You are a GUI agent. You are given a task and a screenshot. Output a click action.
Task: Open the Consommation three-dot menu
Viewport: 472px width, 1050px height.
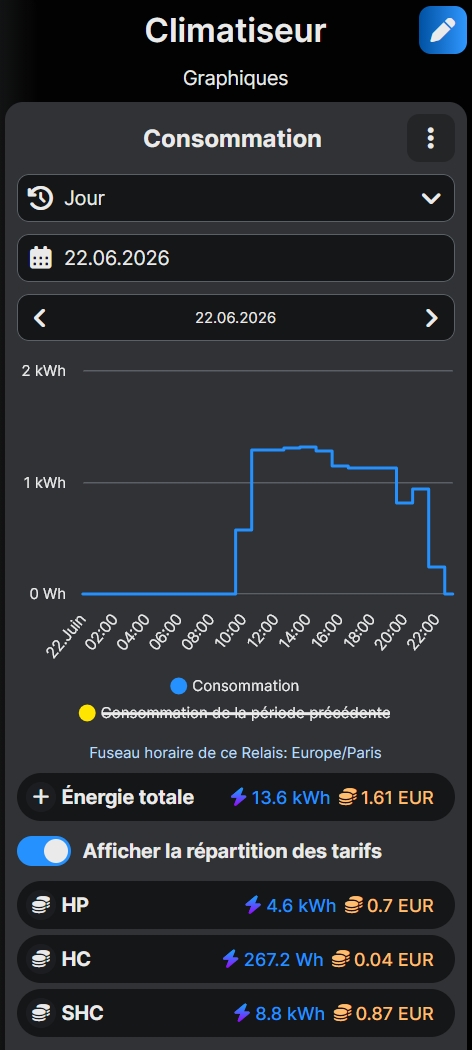[430, 138]
